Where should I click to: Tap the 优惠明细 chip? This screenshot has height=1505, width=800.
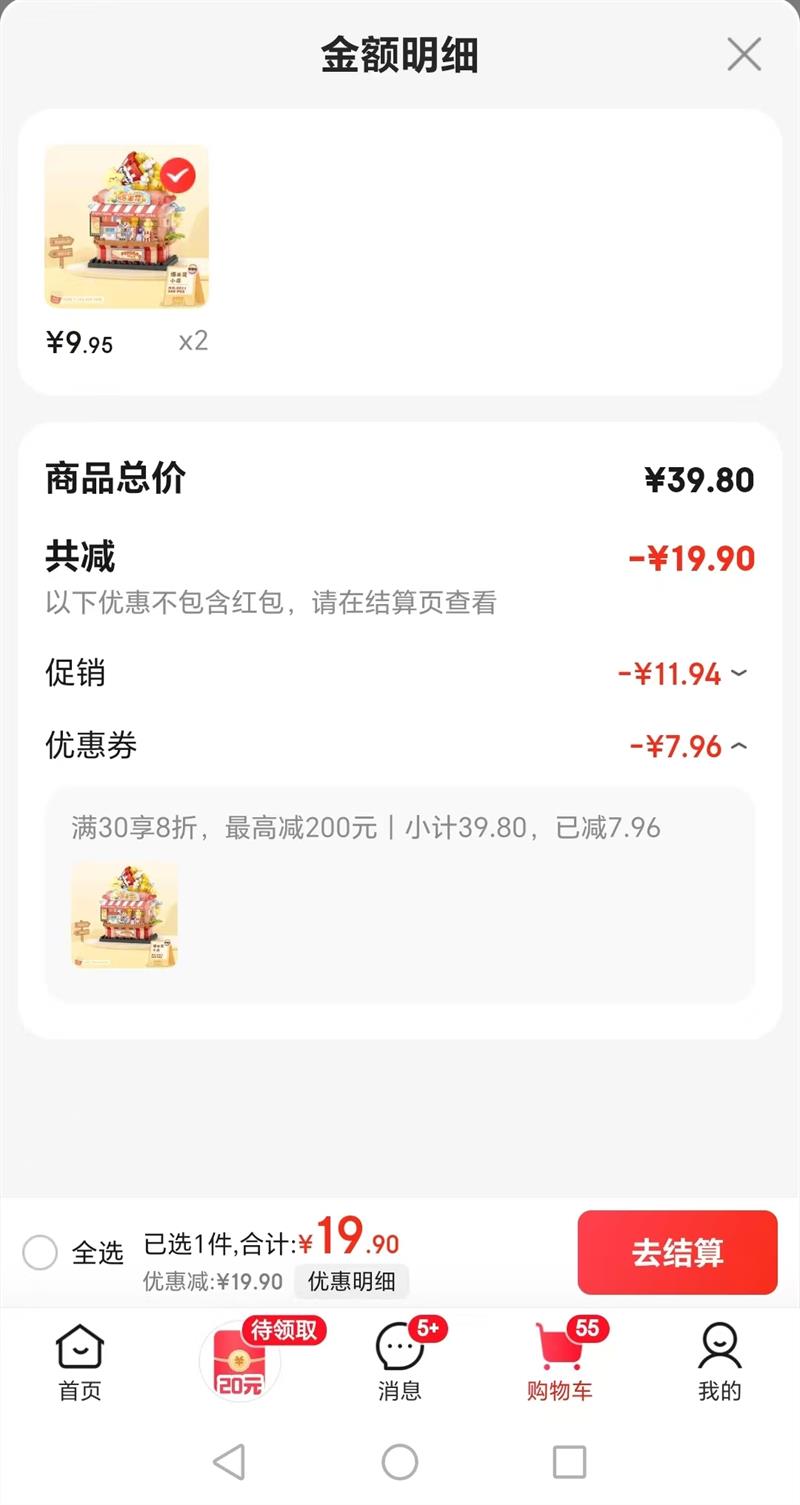(351, 1281)
